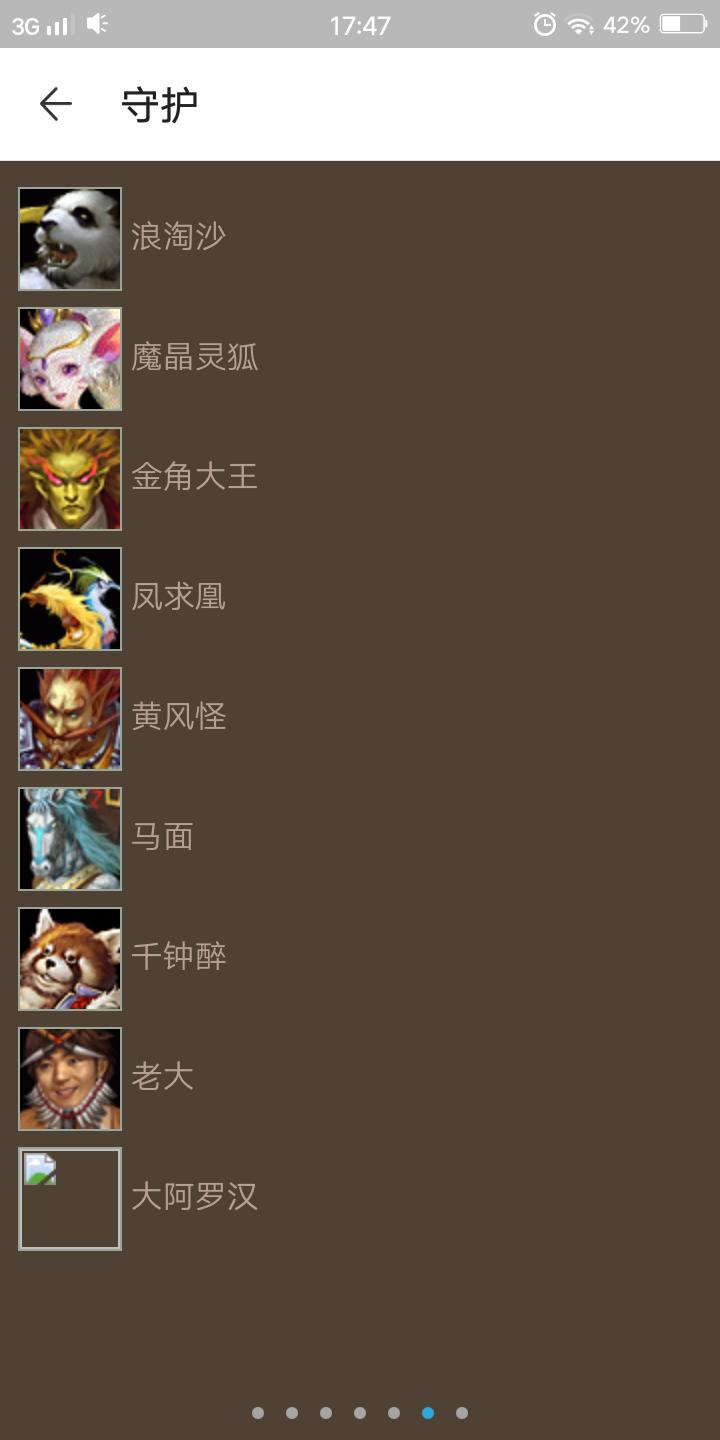720x1440 pixels.
Task: Open the 魔晶灵狐 guardian entry
Action: point(194,358)
